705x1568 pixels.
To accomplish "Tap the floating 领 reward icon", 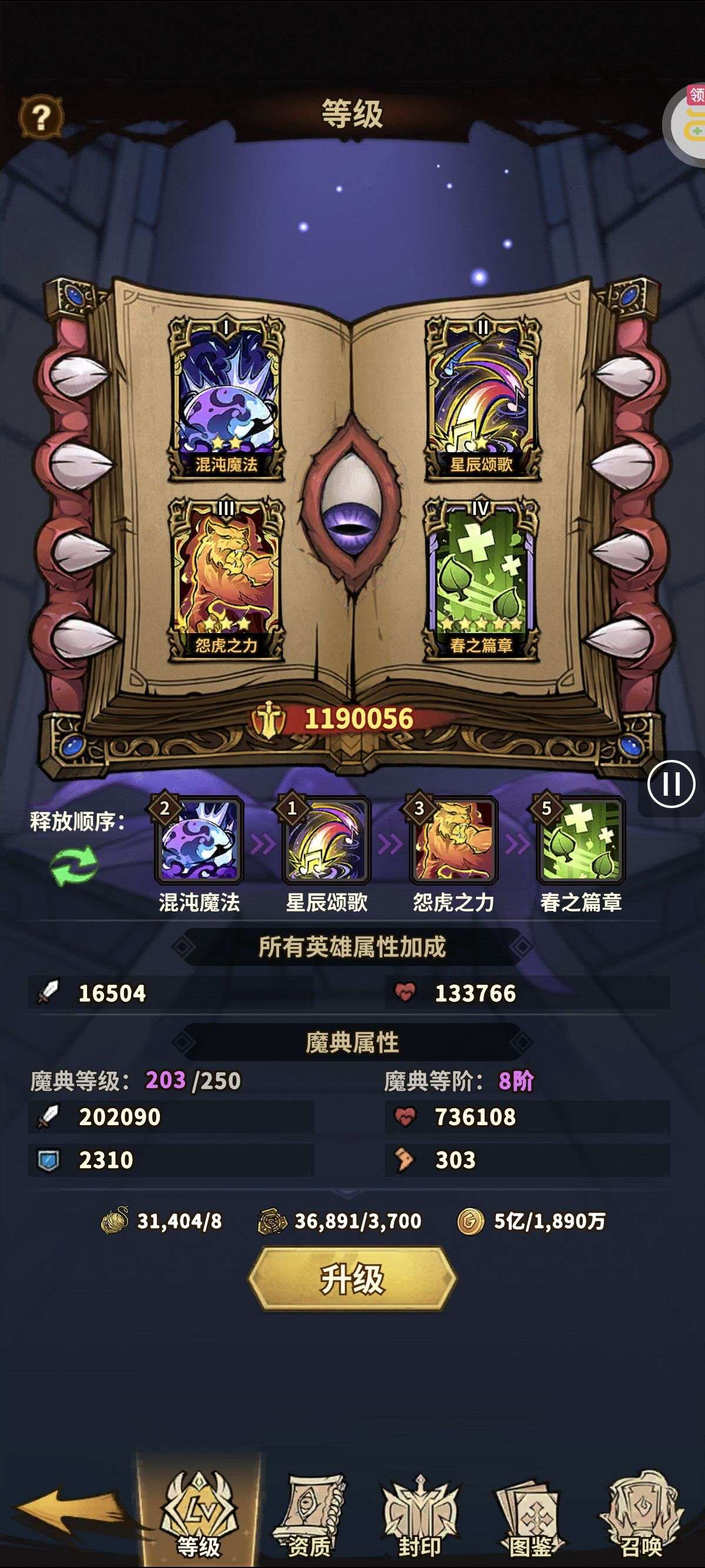I will 688,123.
